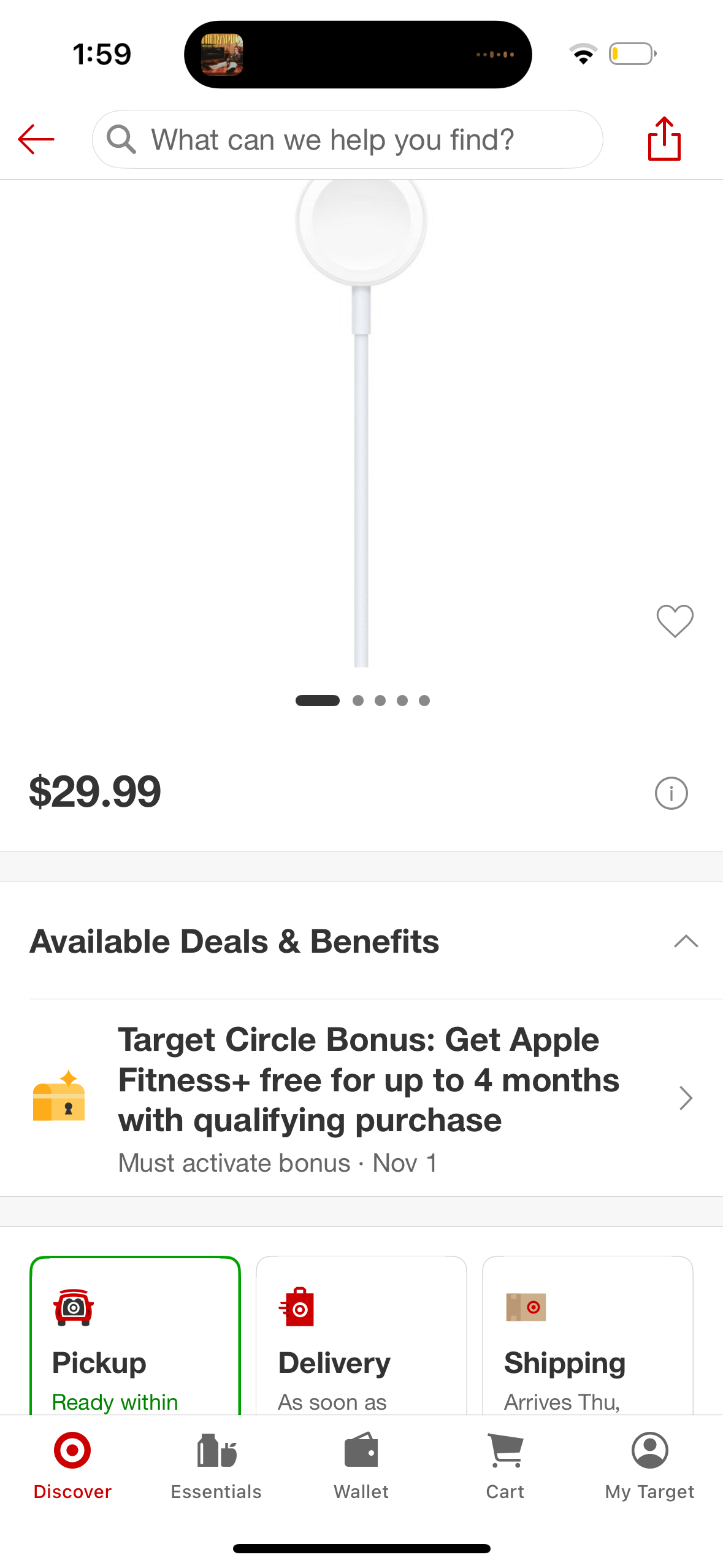View the Cart tab

505,1465
